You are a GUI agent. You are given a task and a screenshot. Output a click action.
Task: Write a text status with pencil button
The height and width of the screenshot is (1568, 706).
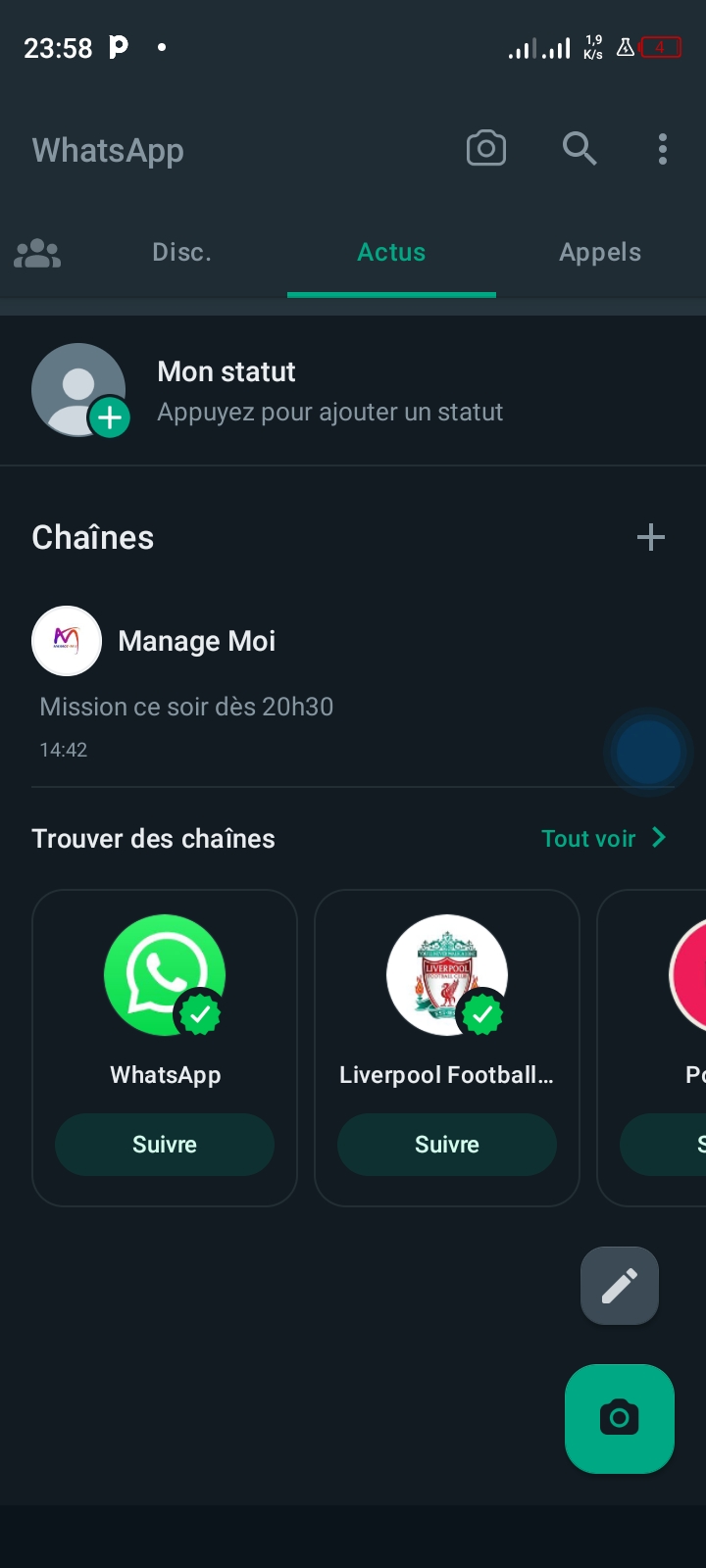click(620, 1286)
